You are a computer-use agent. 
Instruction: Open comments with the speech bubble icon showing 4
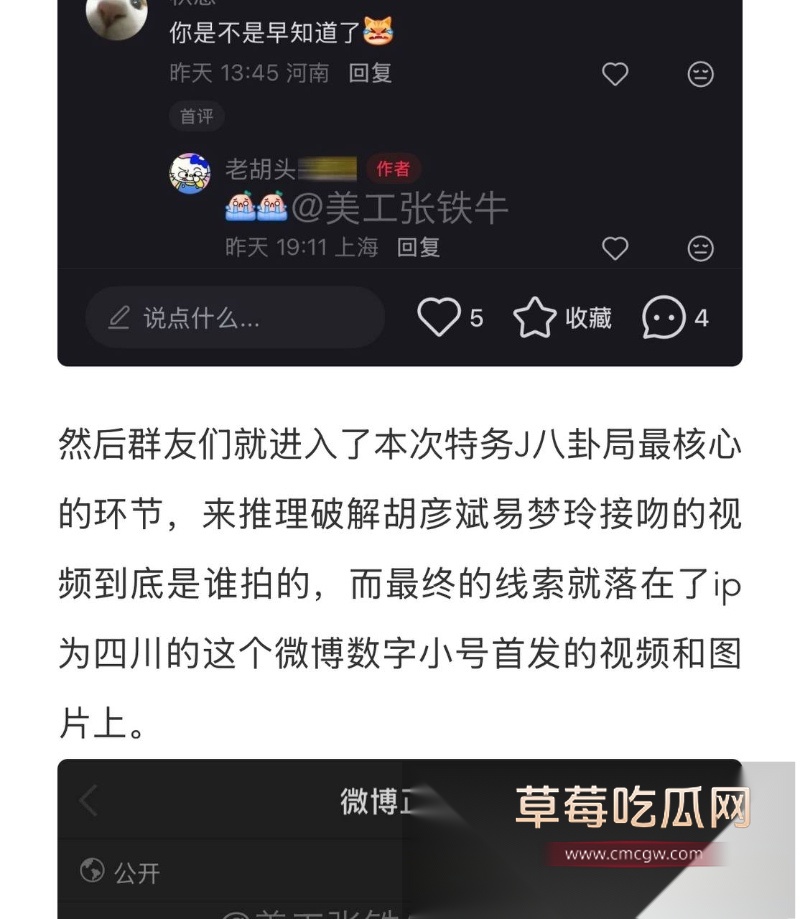662,317
